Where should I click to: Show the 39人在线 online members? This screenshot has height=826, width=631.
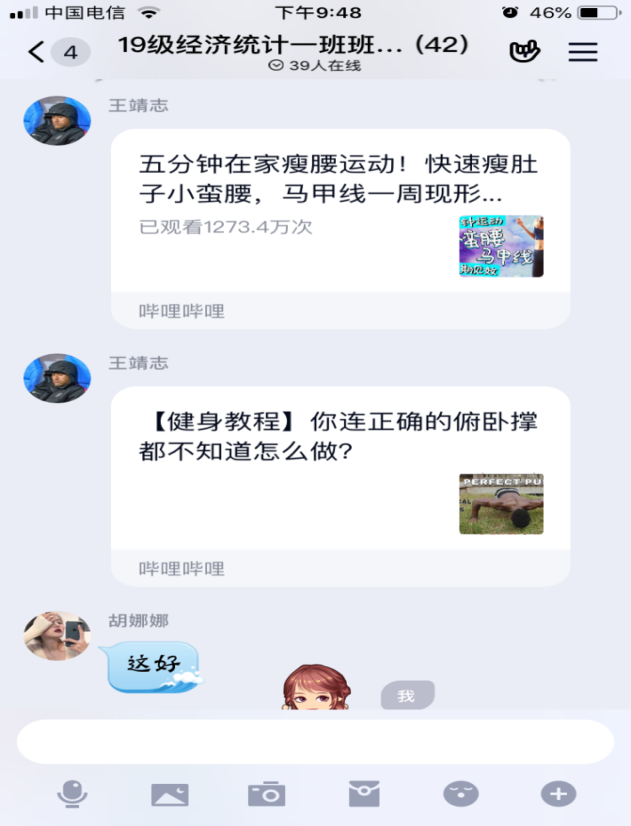coord(315,66)
